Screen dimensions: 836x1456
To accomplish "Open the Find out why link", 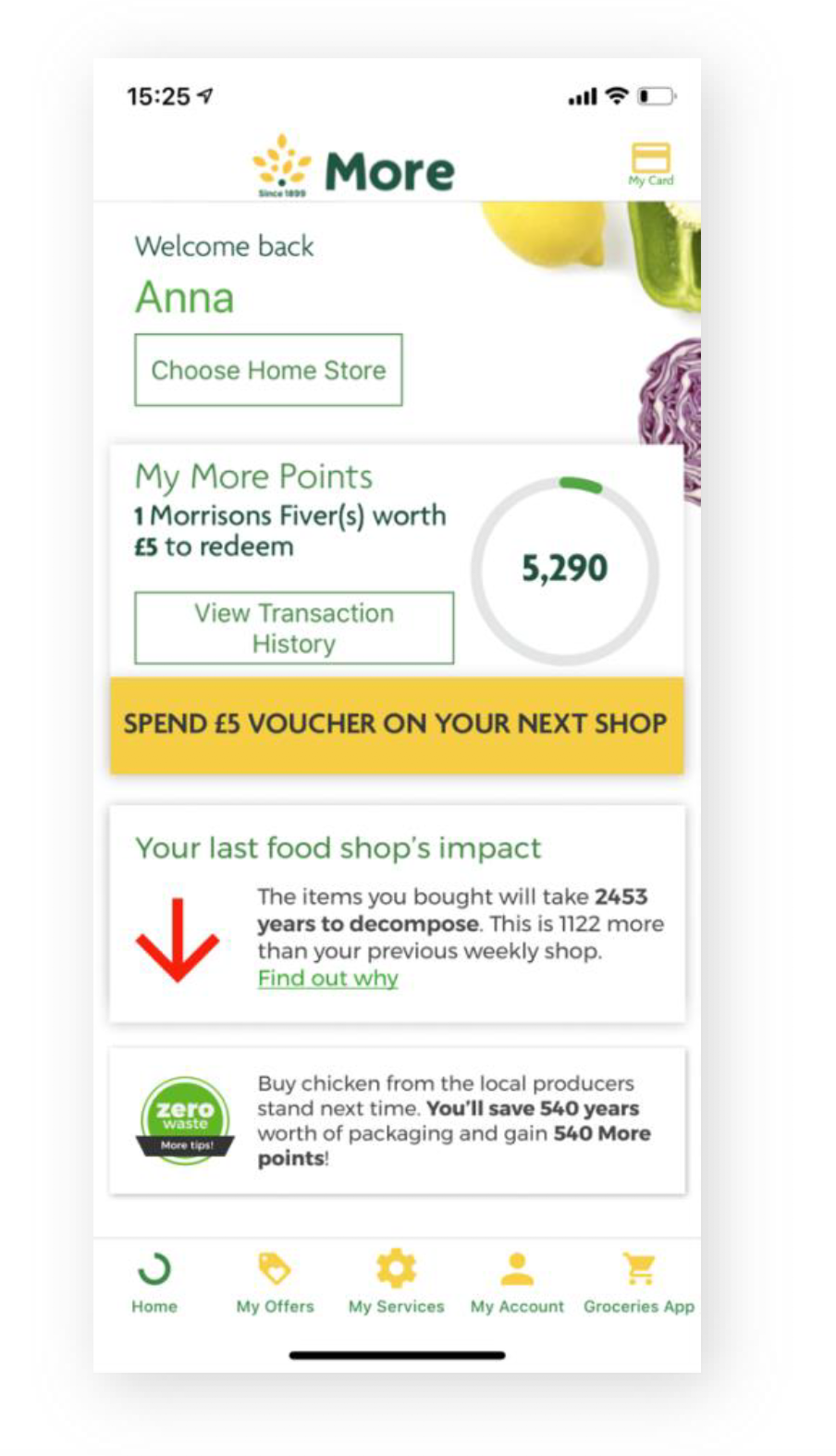I will [327, 978].
